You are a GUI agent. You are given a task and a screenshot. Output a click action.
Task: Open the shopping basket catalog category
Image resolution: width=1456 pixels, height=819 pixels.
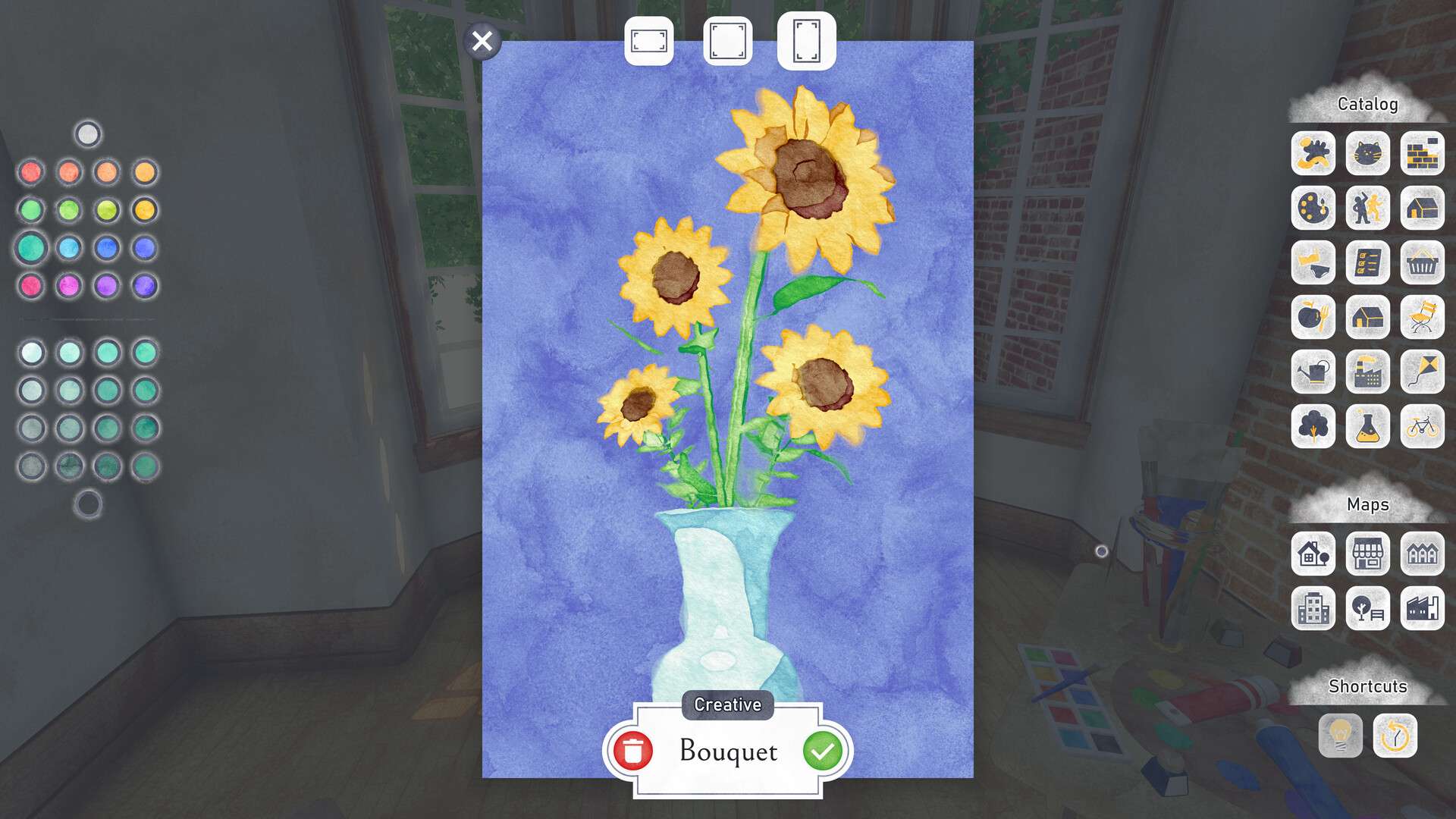(1422, 262)
